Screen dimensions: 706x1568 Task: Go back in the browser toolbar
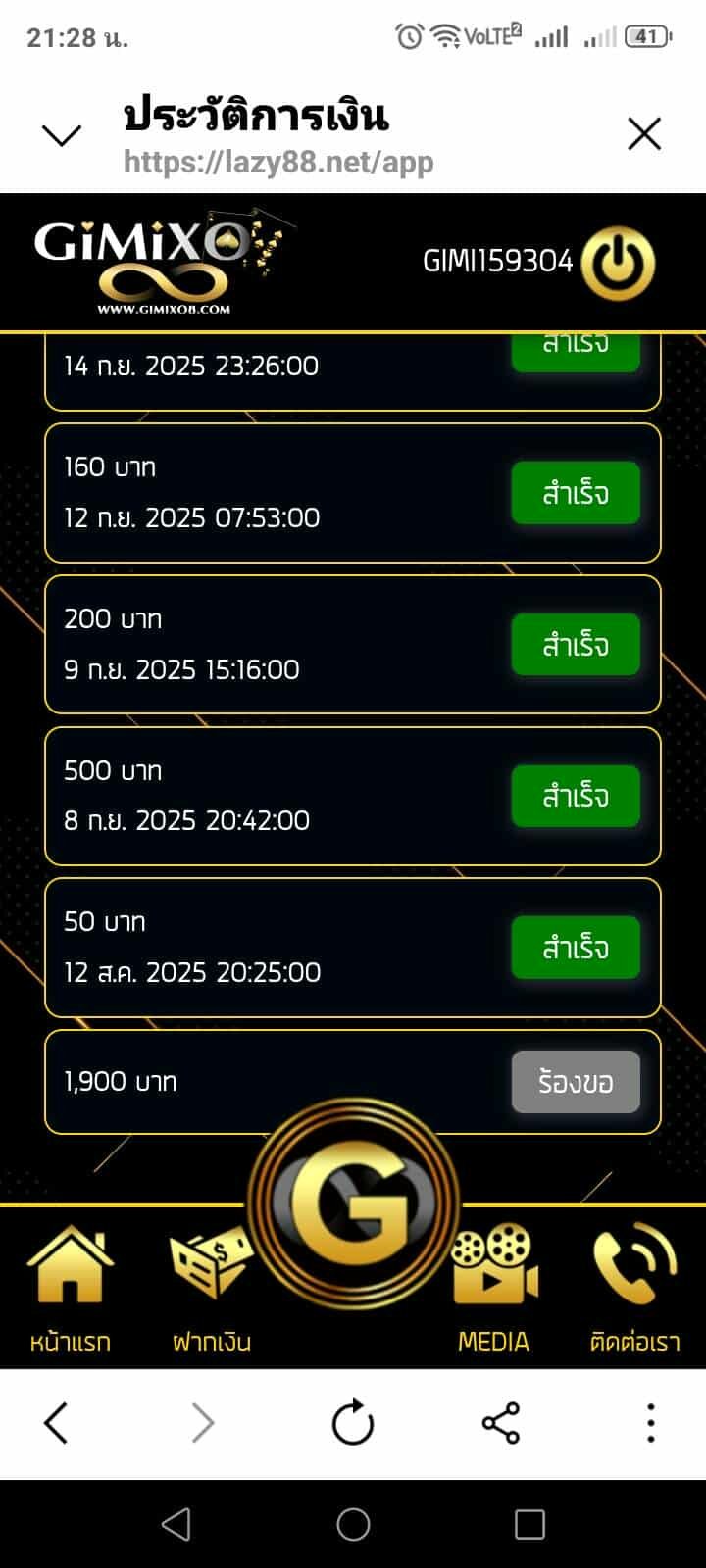56,1423
